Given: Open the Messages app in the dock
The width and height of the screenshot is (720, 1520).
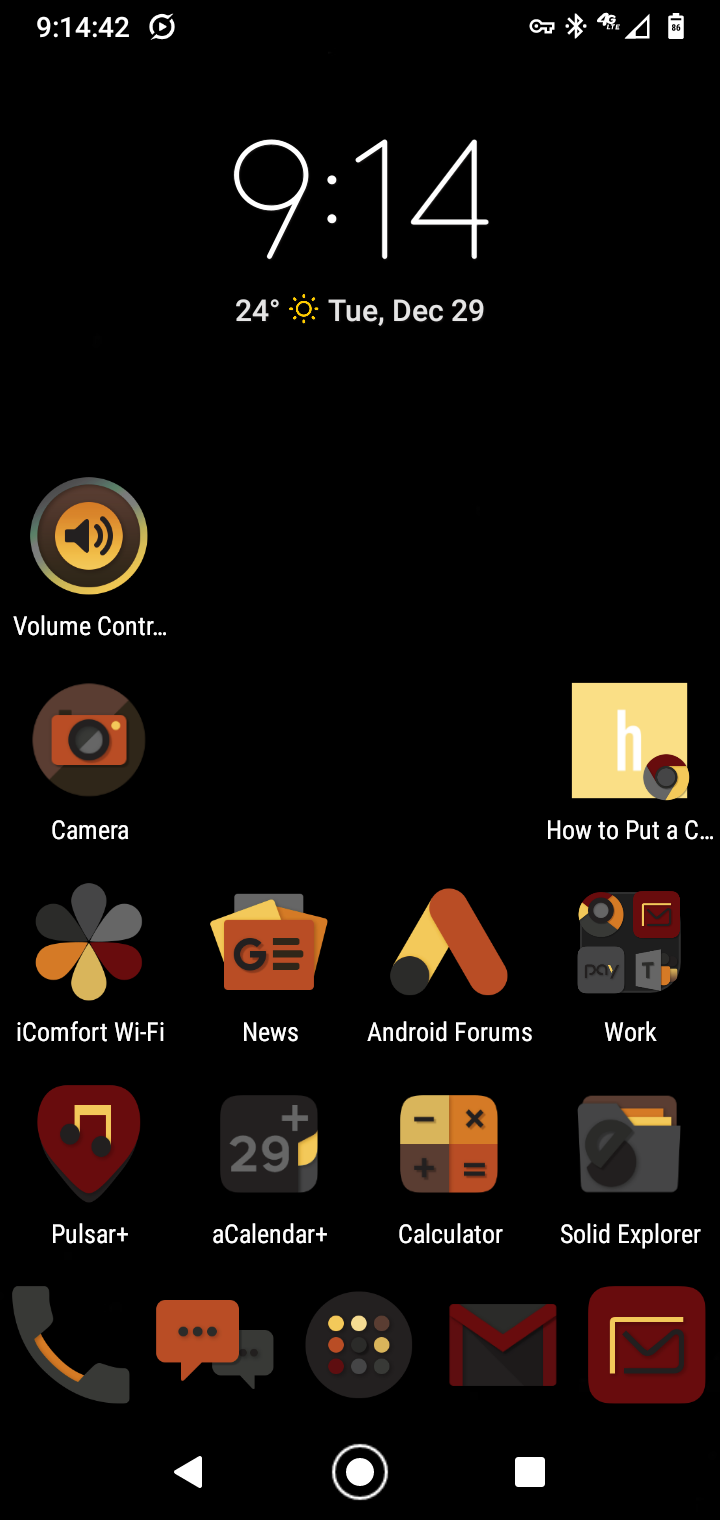Looking at the screenshot, I should tap(214, 1345).
